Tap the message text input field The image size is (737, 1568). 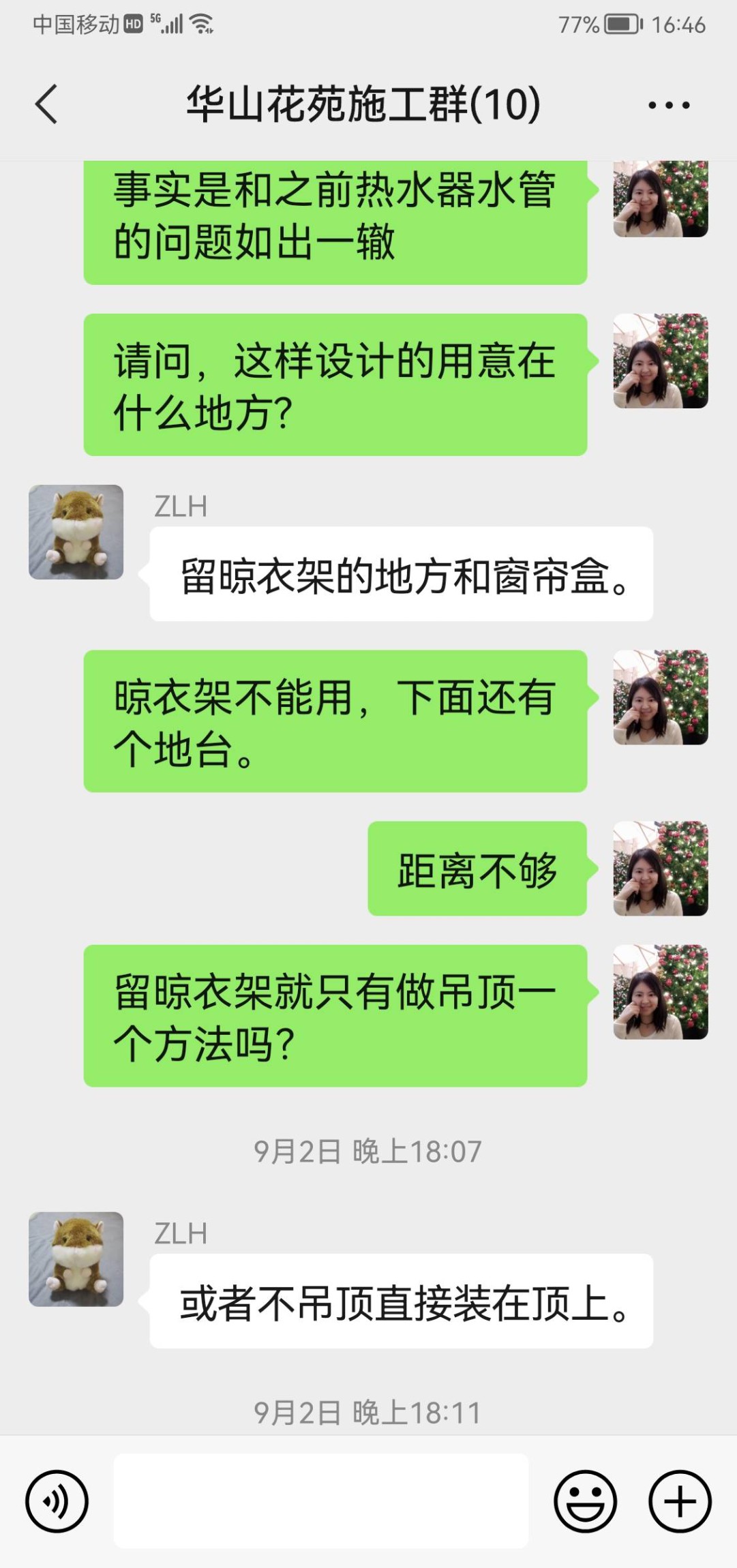click(320, 1501)
